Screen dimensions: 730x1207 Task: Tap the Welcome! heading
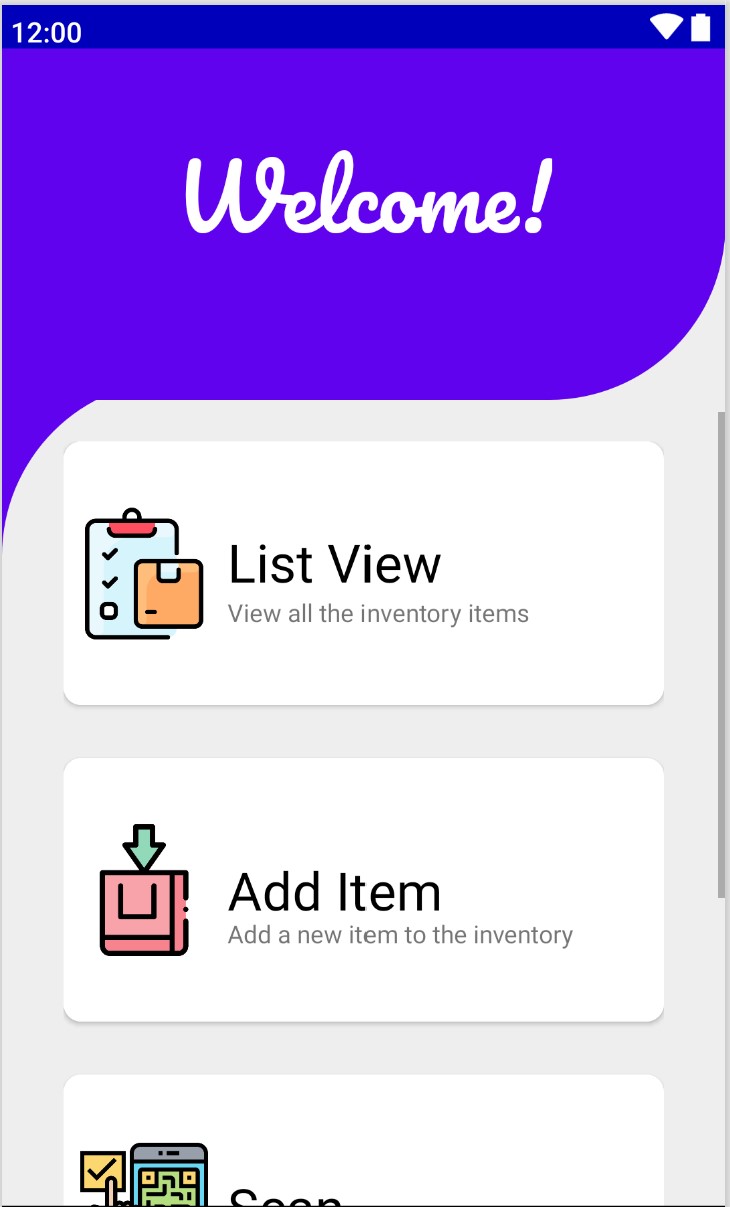point(365,193)
